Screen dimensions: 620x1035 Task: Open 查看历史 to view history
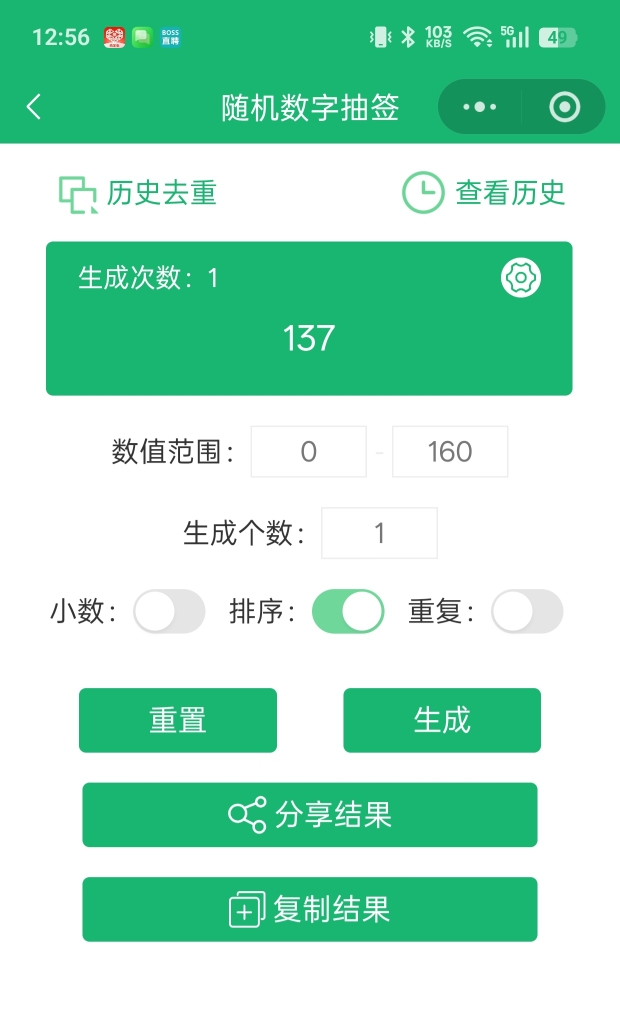point(483,193)
